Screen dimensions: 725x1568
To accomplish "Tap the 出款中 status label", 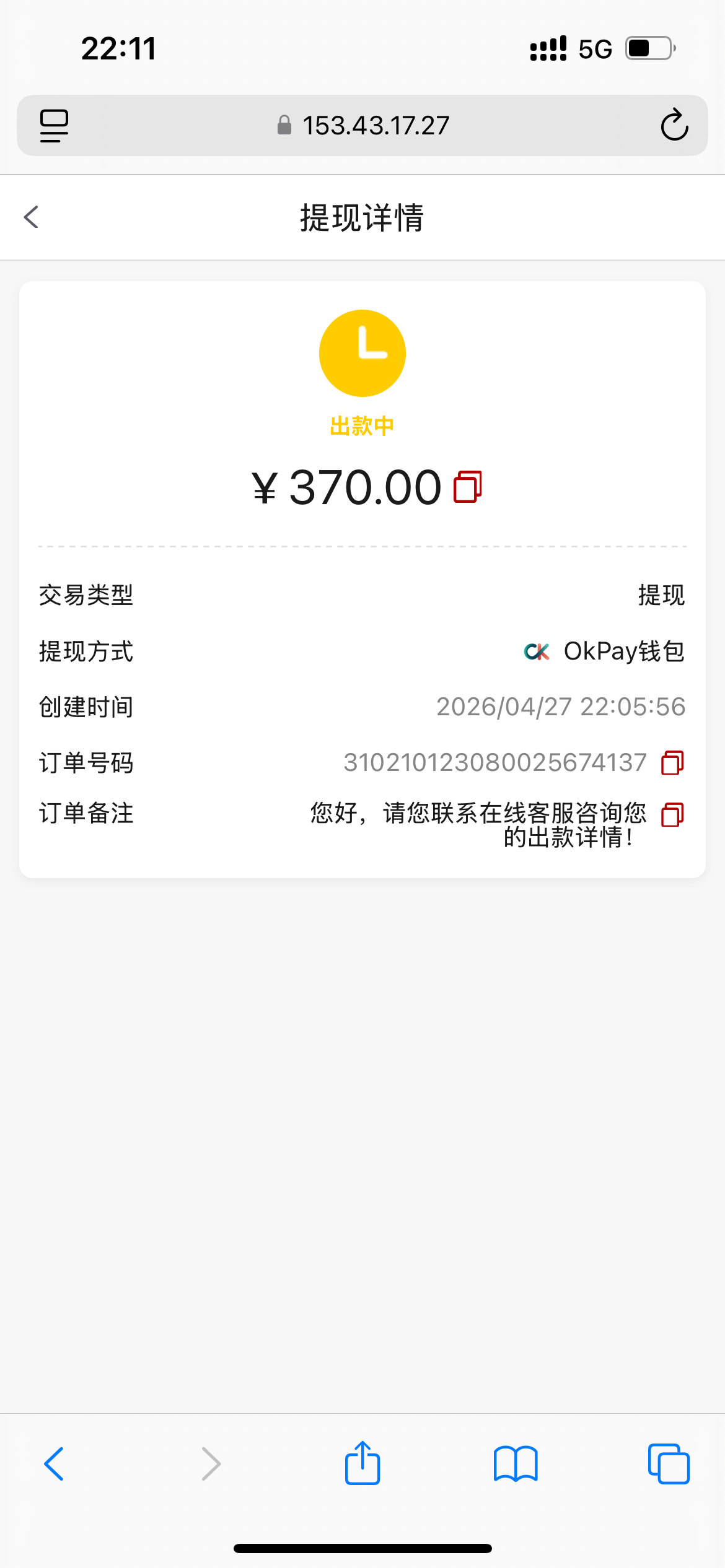I will click(362, 426).
